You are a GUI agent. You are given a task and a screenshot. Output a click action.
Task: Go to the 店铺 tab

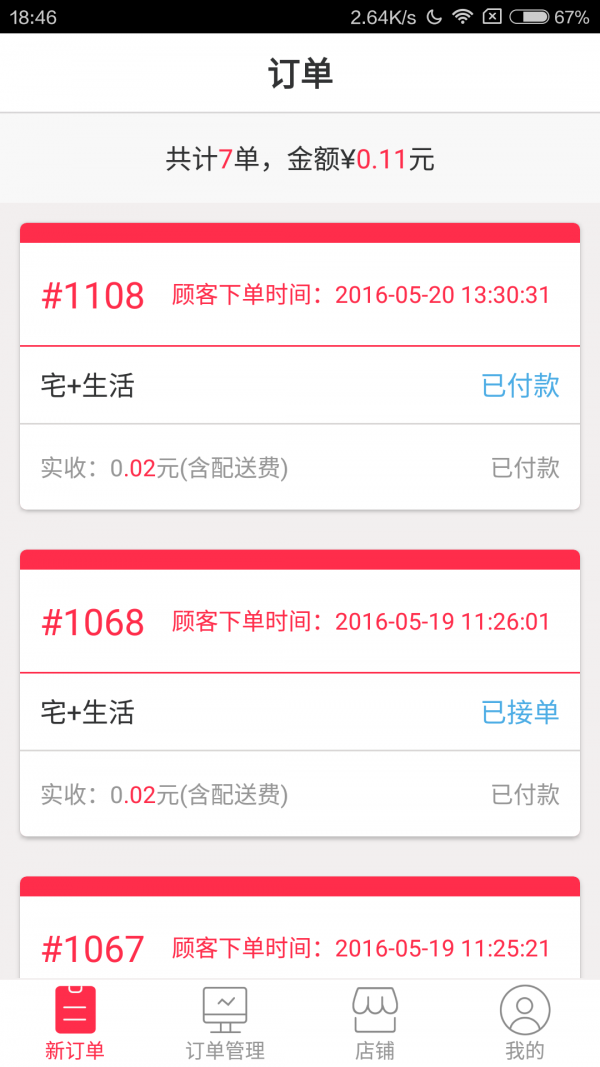coord(375,1023)
